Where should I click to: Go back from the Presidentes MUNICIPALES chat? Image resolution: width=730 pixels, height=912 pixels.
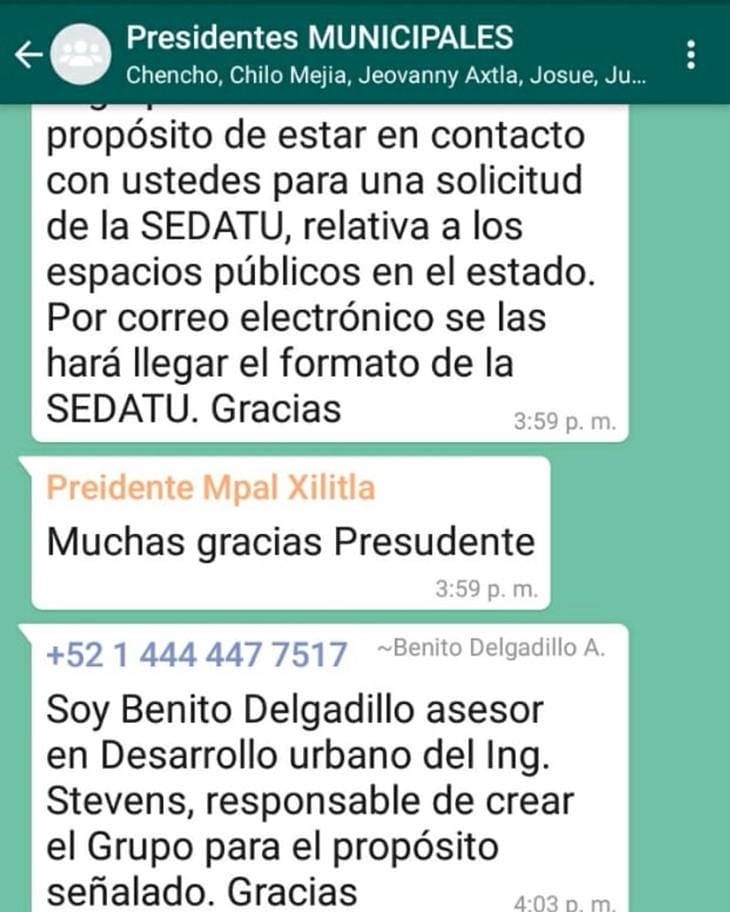28,56
